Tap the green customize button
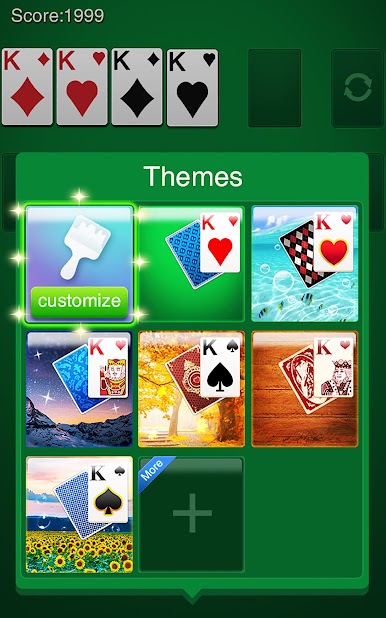Viewport: 386px width, 618px height. tap(79, 302)
